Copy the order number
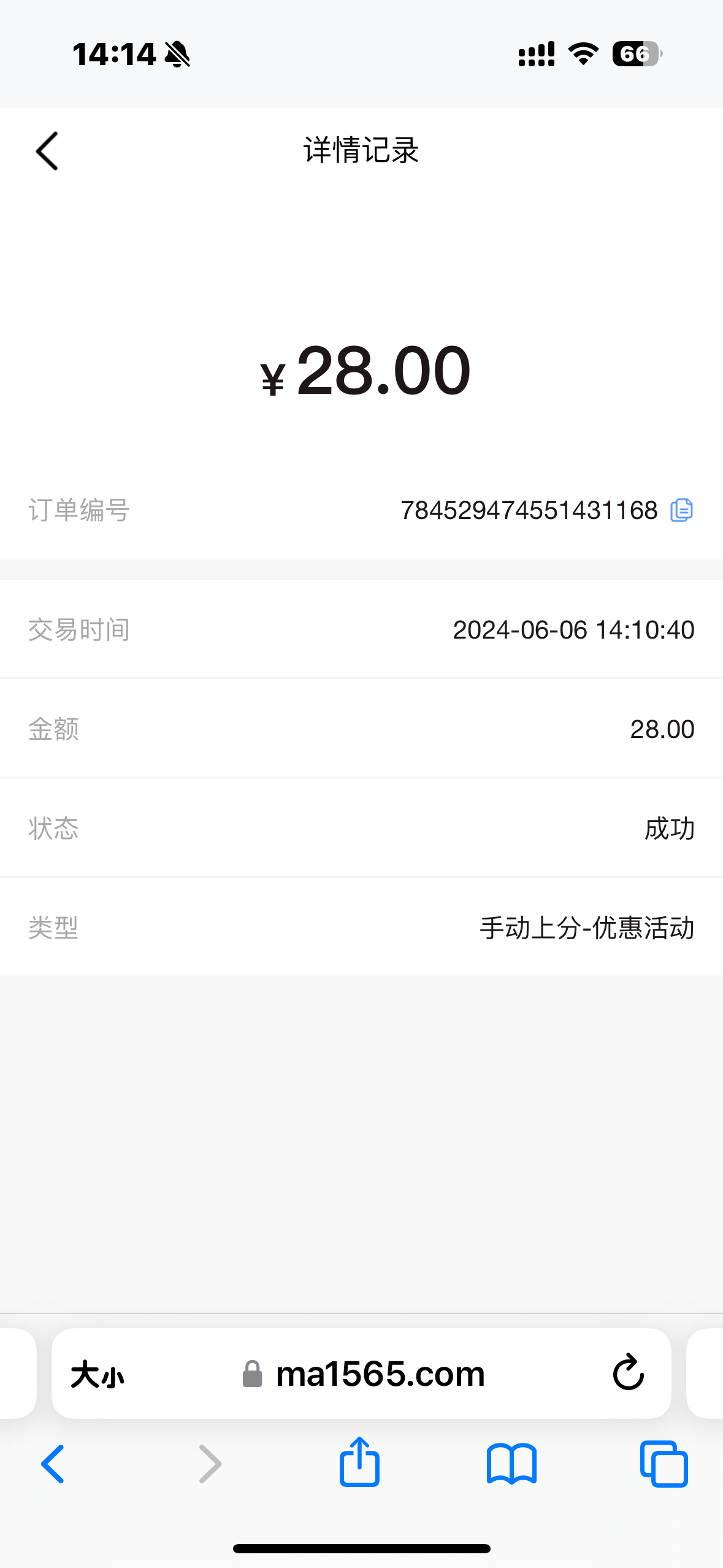This screenshot has height=1568, width=723. pyautogui.click(x=681, y=510)
